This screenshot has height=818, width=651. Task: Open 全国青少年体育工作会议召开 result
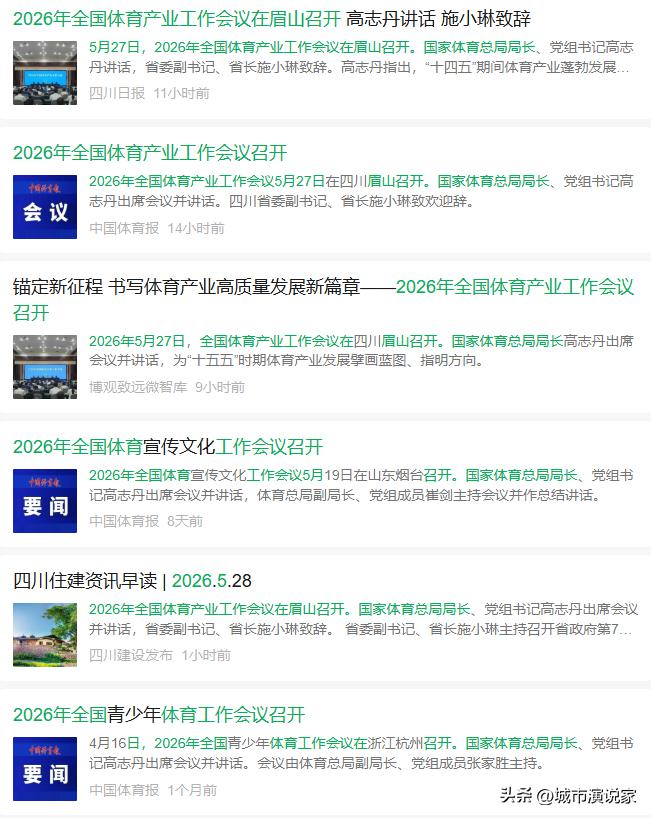(x=159, y=715)
